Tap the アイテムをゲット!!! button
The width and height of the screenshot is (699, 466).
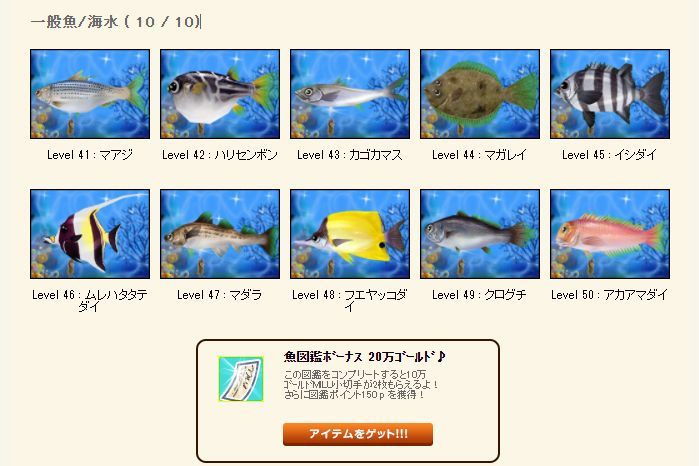coord(357,434)
